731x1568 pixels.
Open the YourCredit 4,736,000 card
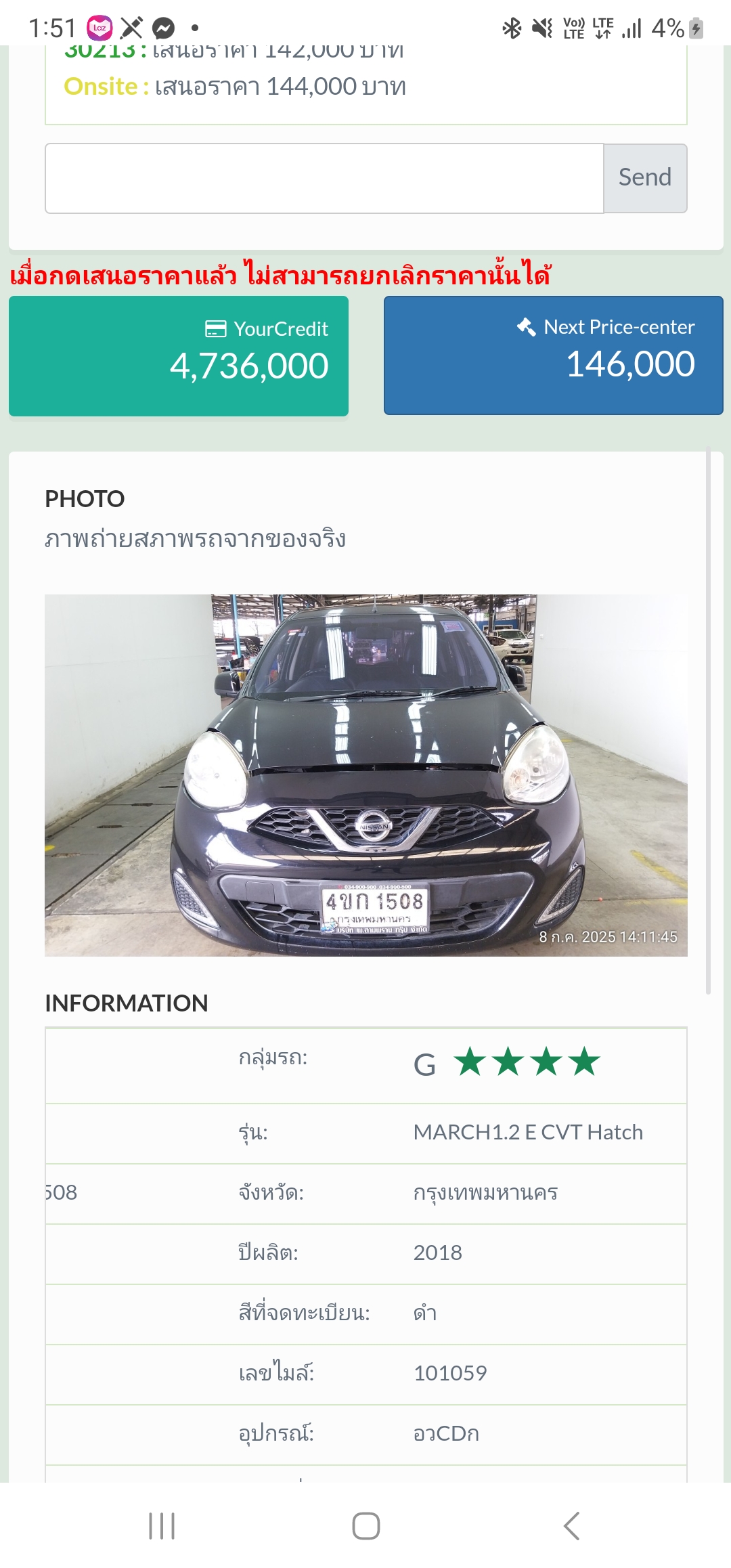[x=179, y=355]
